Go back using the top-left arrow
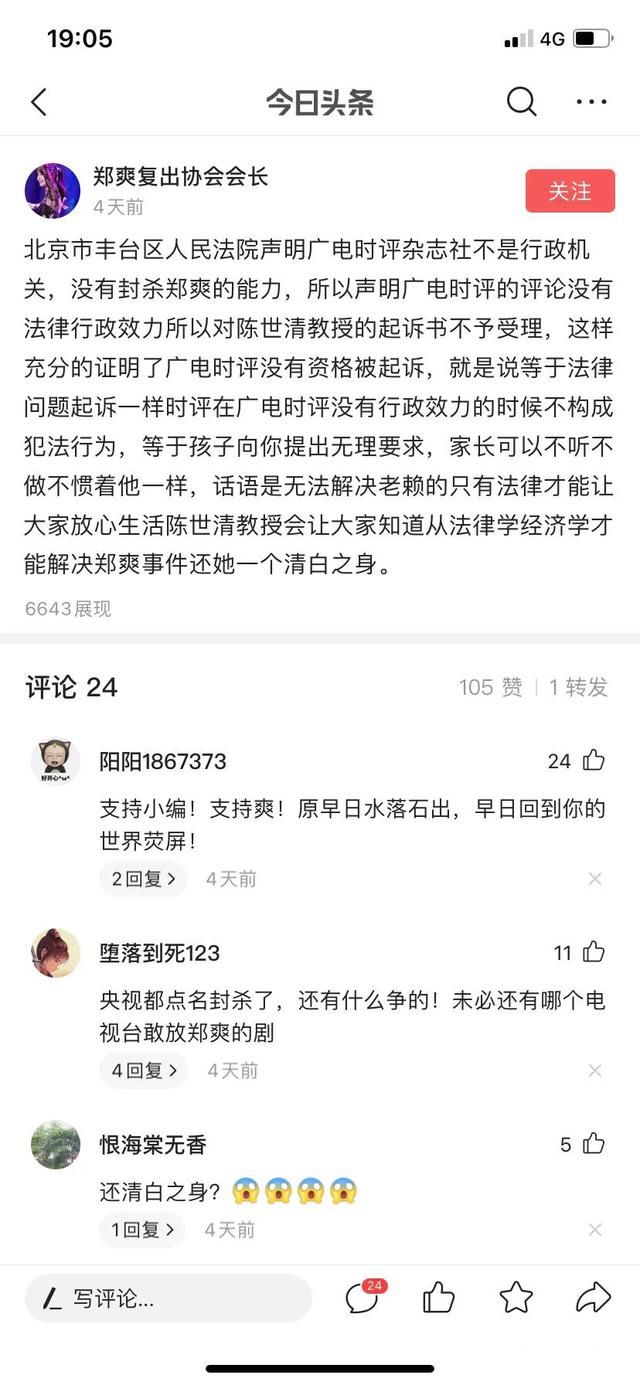 pyautogui.click(x=39, y=102)
